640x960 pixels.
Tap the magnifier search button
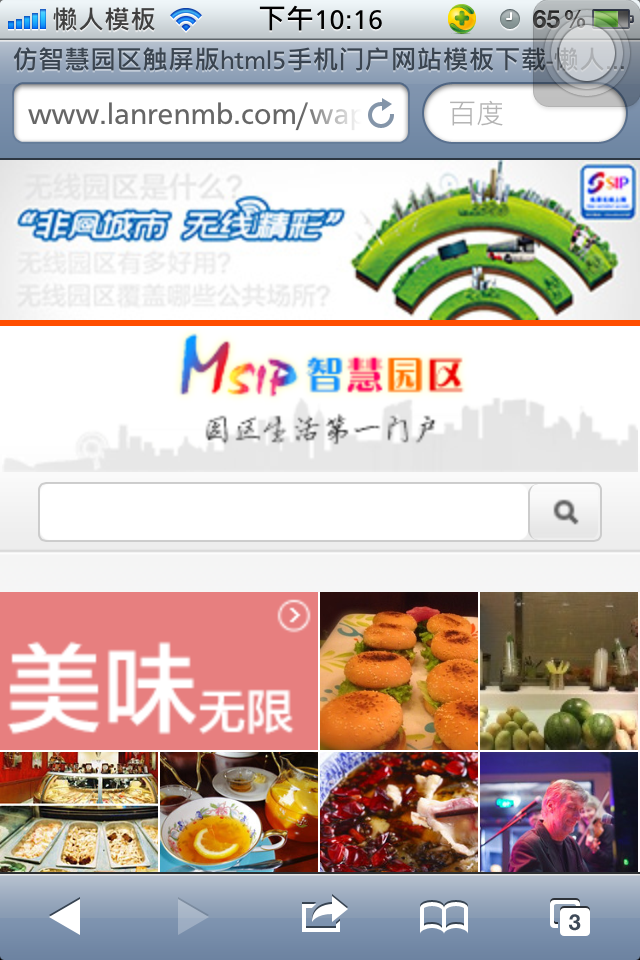(x=565, y=512)
